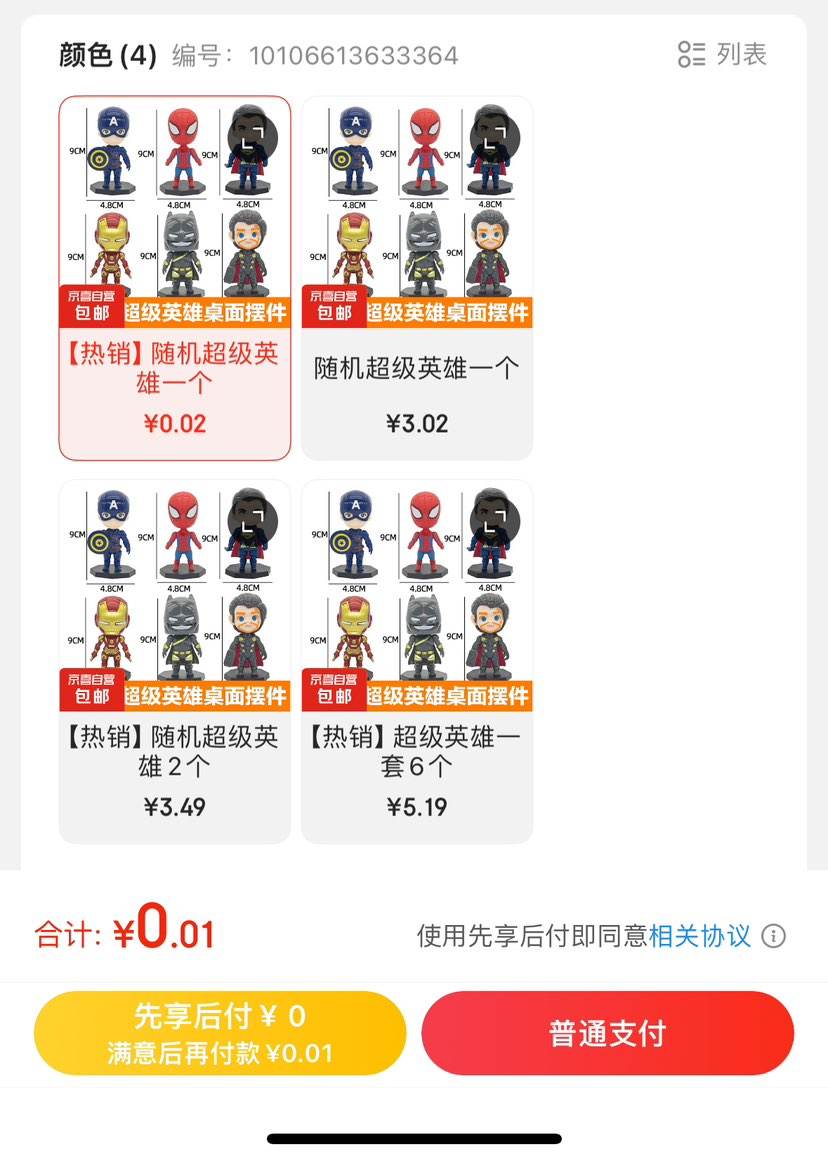Switch to list view using the 列表 icon
The image size is (828, 1161).
click(724, 56)
